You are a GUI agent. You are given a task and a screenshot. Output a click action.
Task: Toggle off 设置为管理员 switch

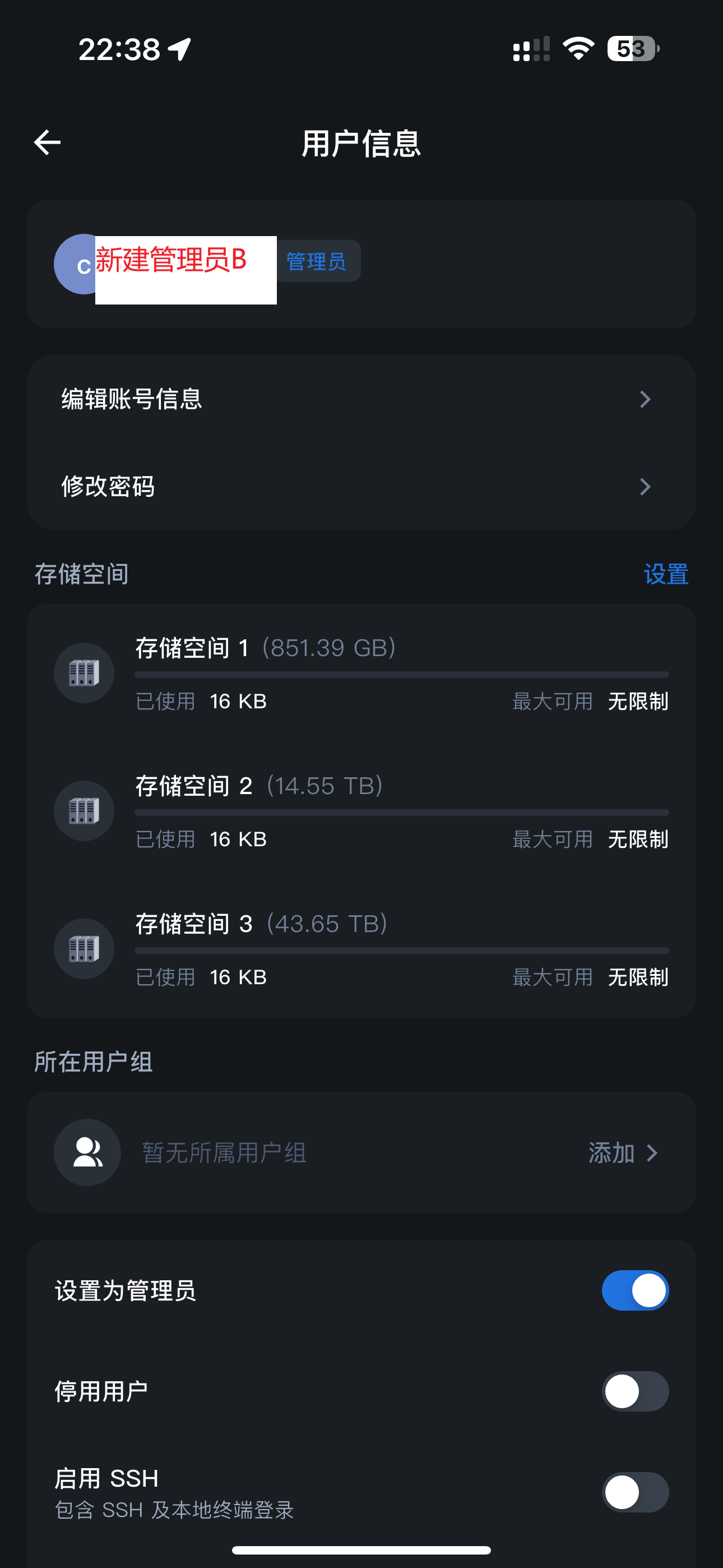(x=635, y=1290)
